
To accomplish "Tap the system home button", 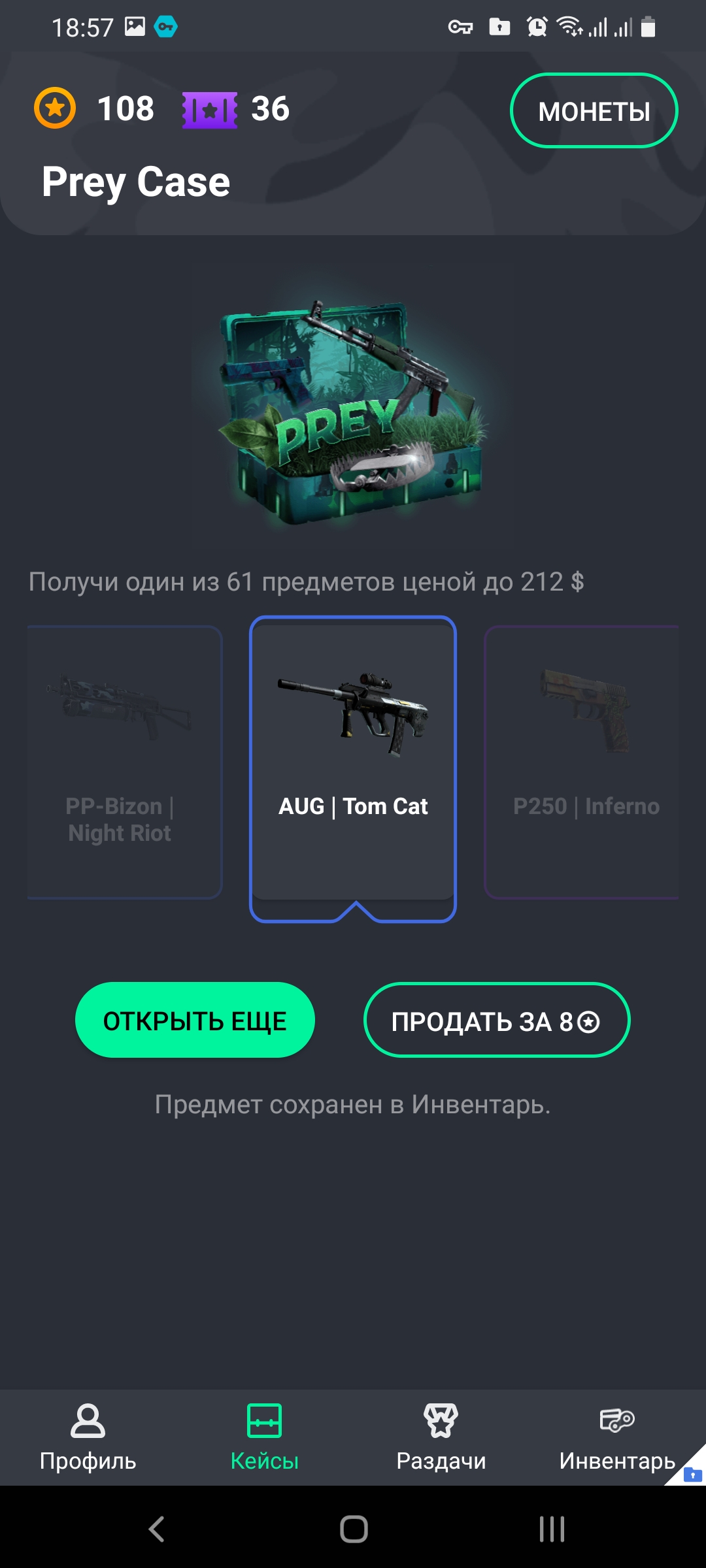I will point(354,1529).
